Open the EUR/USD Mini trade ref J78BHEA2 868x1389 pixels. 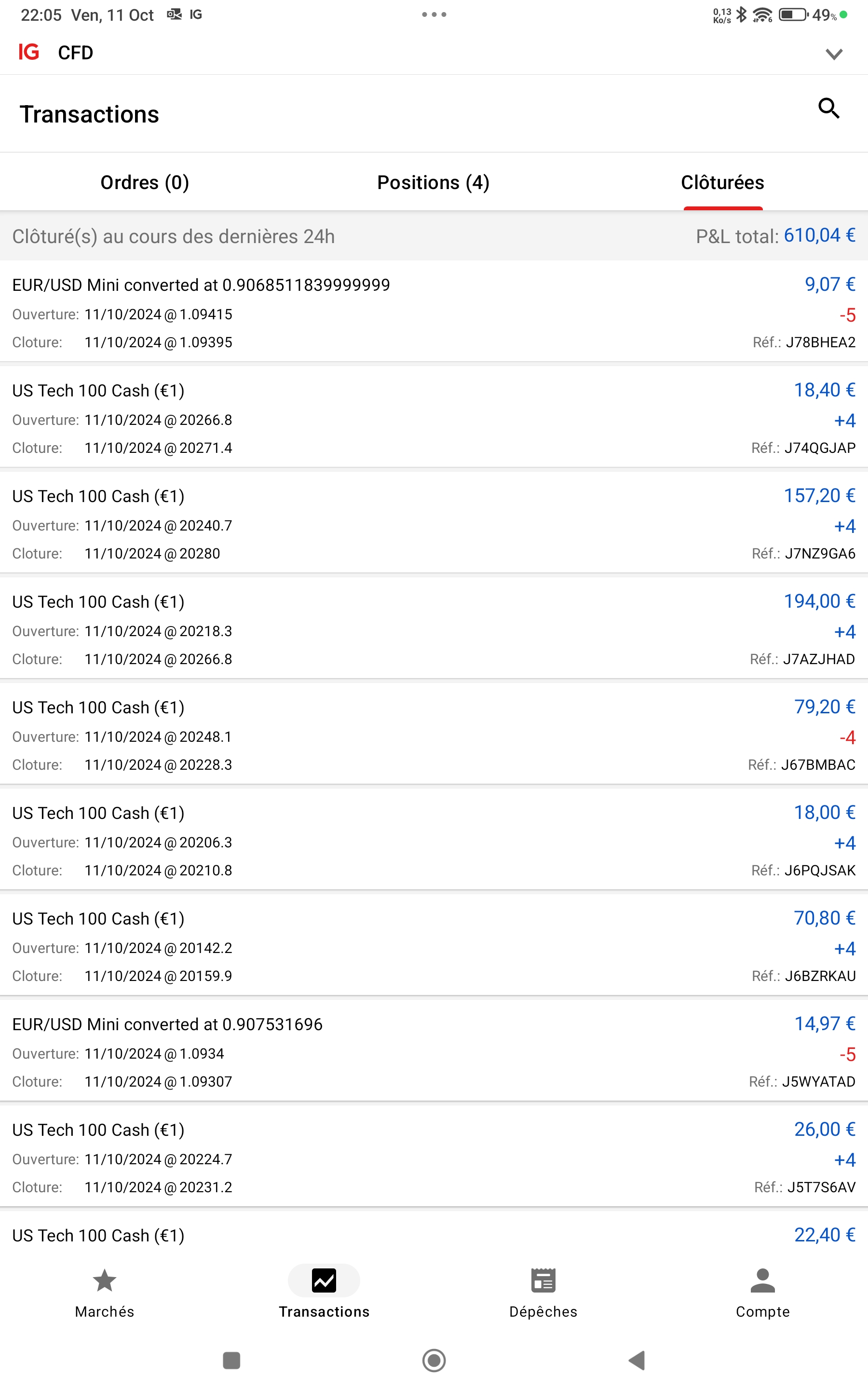coord(434,313)
